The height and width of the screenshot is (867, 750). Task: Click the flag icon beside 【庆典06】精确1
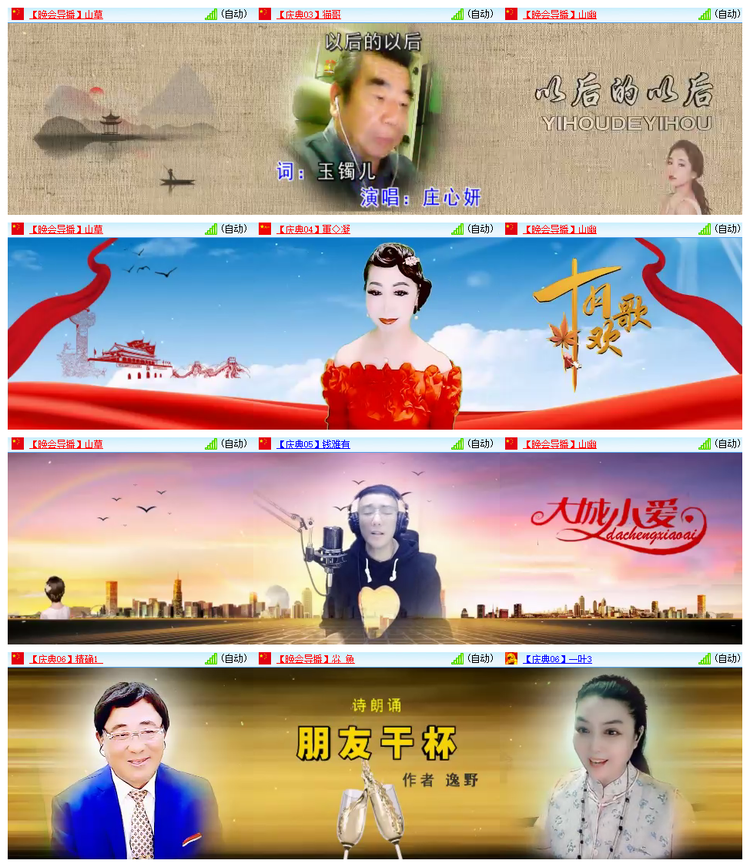(16, 659)
